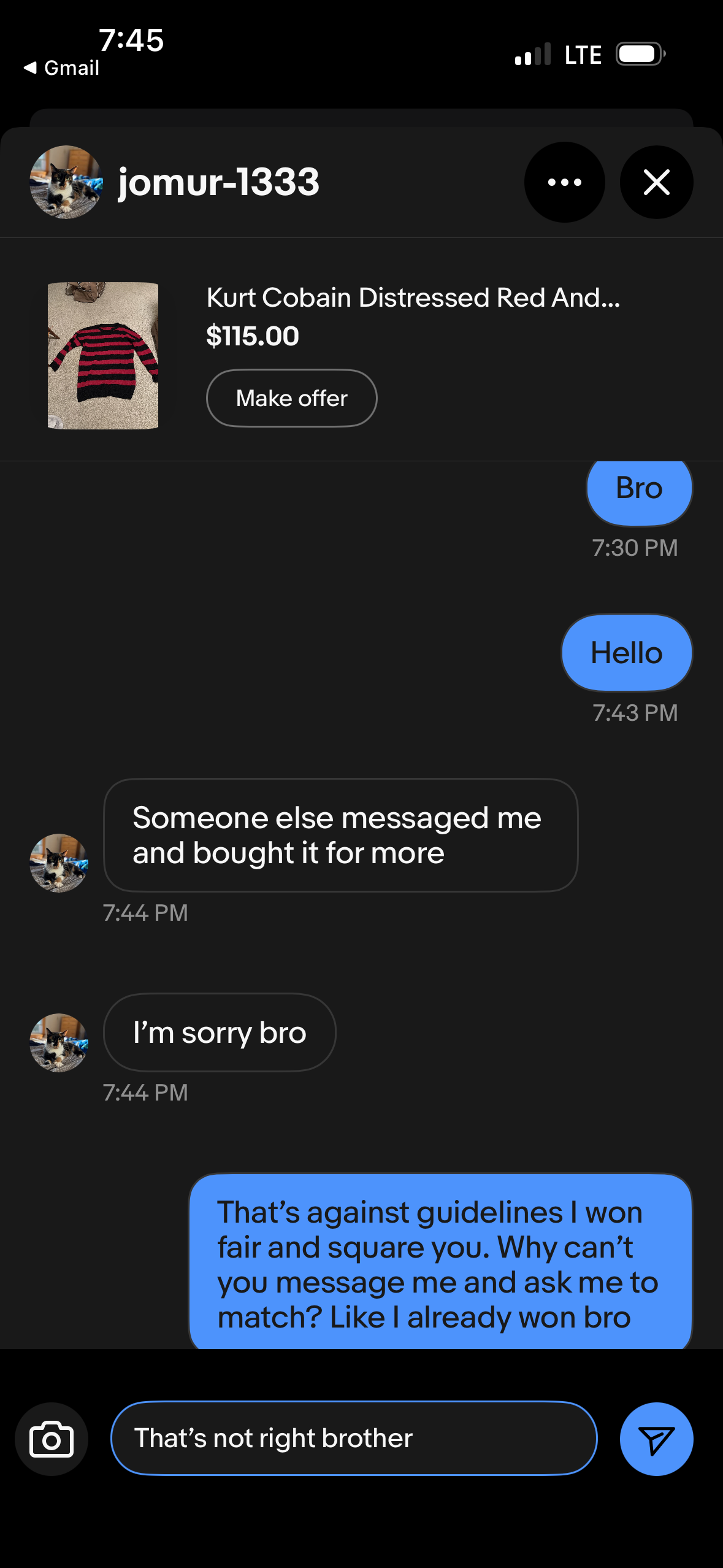Open jomur-1333's profile picture in header

coord(66,182)
